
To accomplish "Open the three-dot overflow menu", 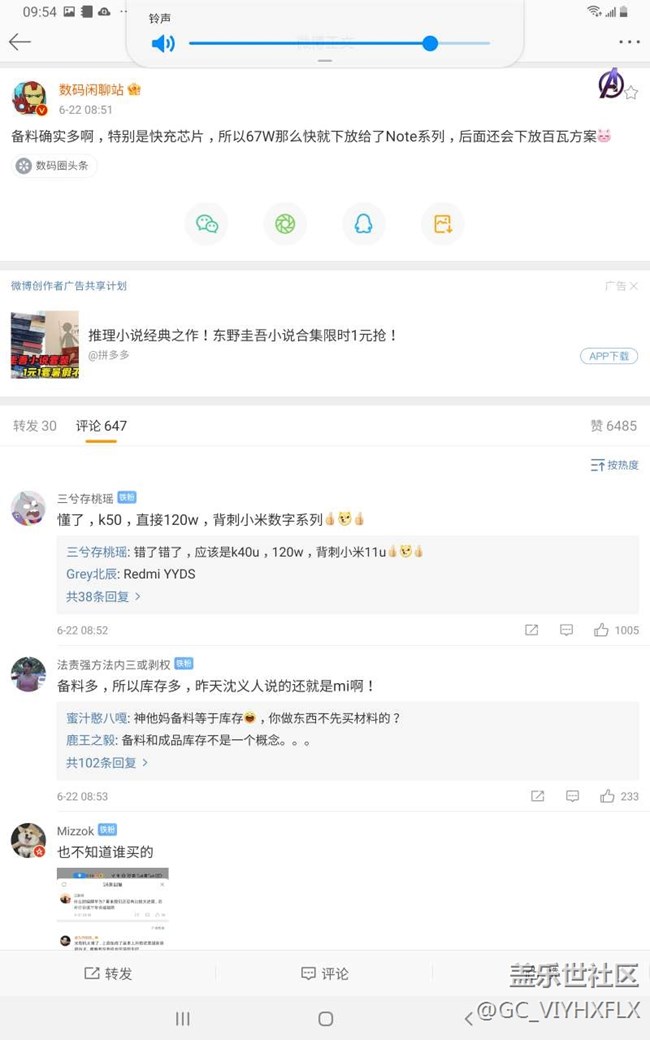I will (x=629, y=41).
